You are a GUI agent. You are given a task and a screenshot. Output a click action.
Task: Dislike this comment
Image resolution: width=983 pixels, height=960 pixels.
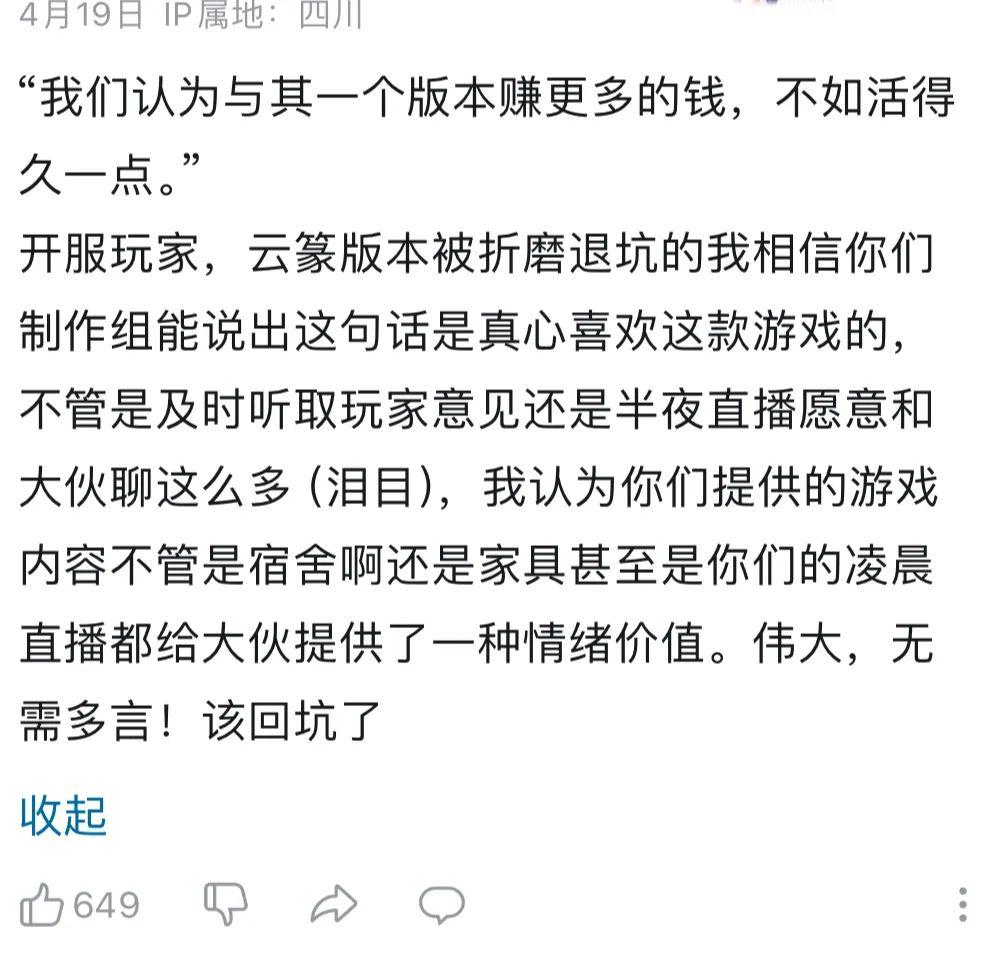(x=225, y=905)
